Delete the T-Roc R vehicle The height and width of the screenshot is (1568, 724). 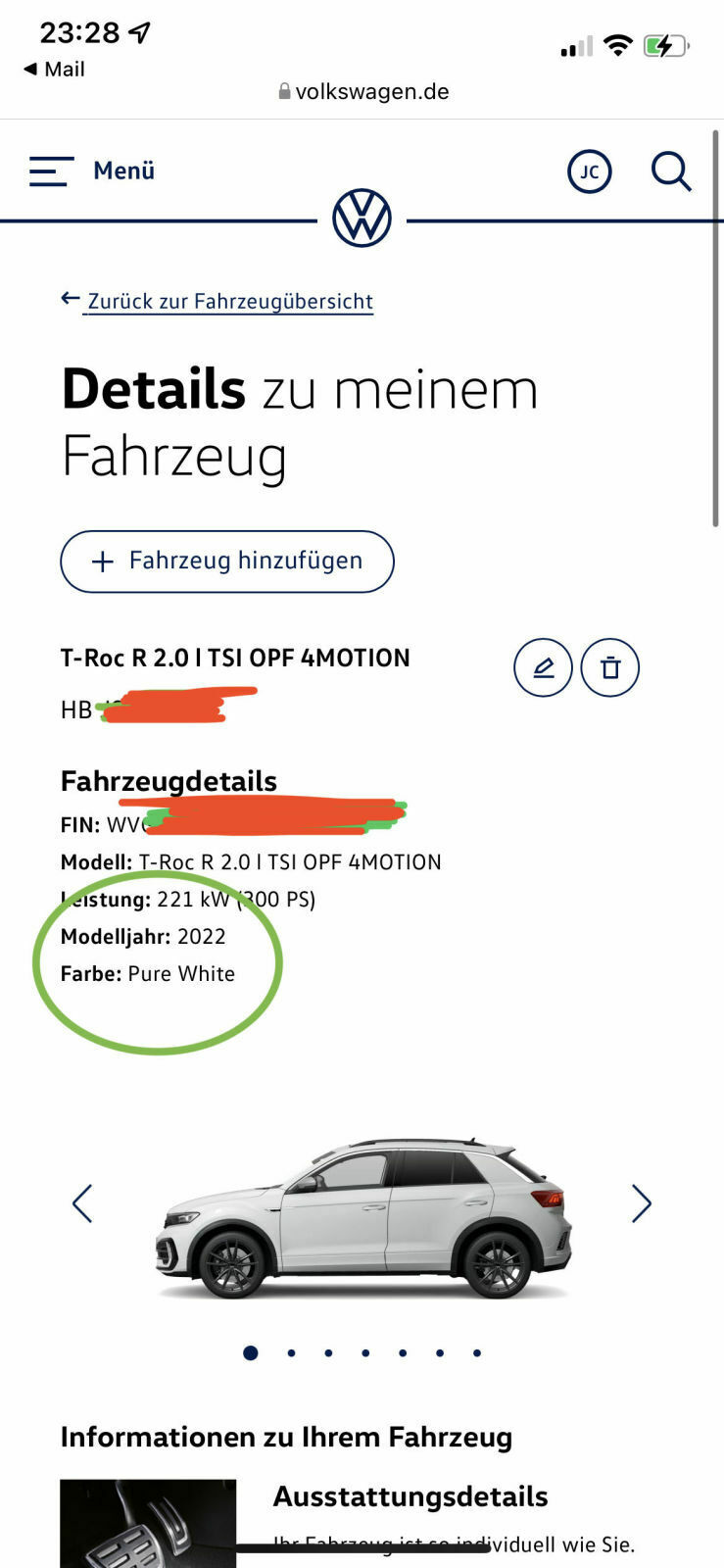[x=609, y=668]
